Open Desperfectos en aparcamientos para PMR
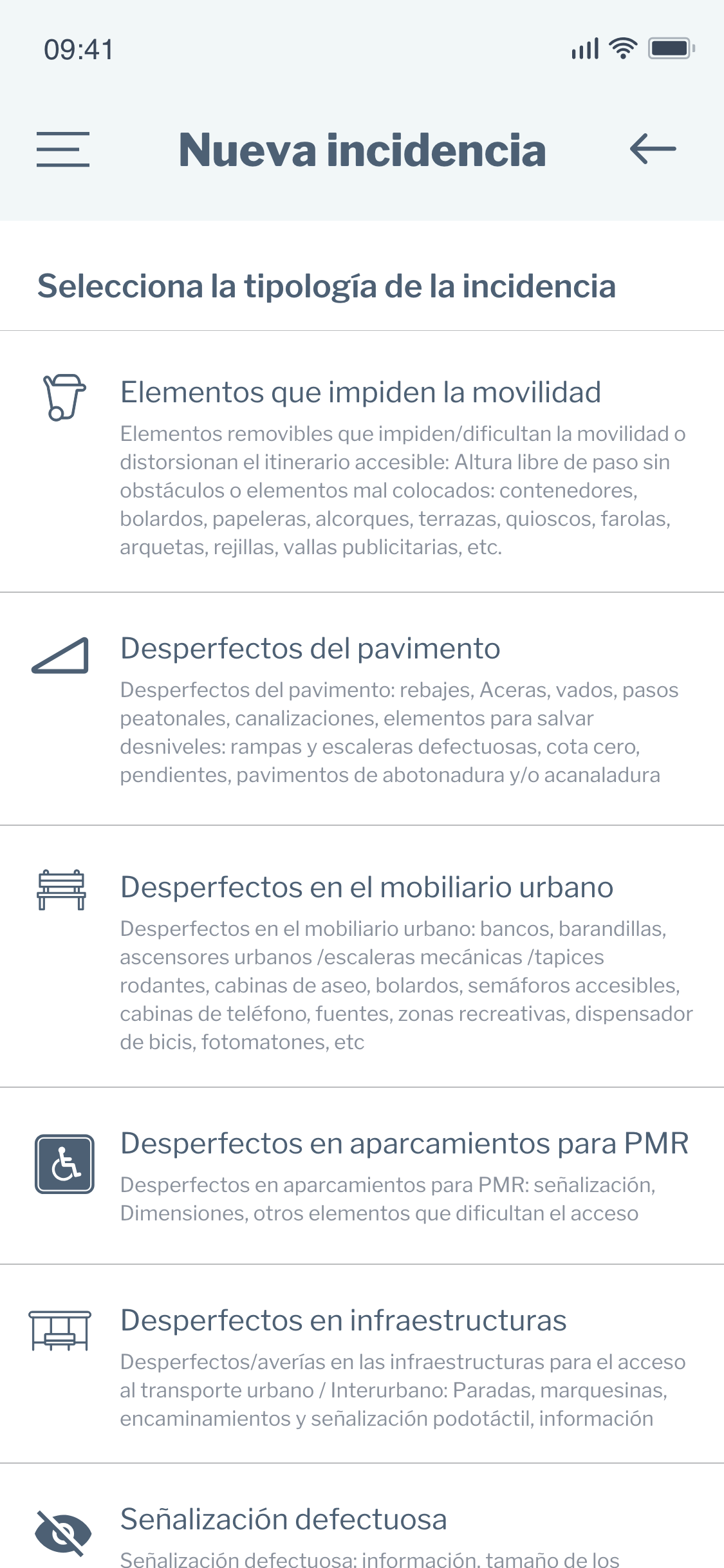The height and width of the screenshot is (1568, 724). click(362, 1176)
